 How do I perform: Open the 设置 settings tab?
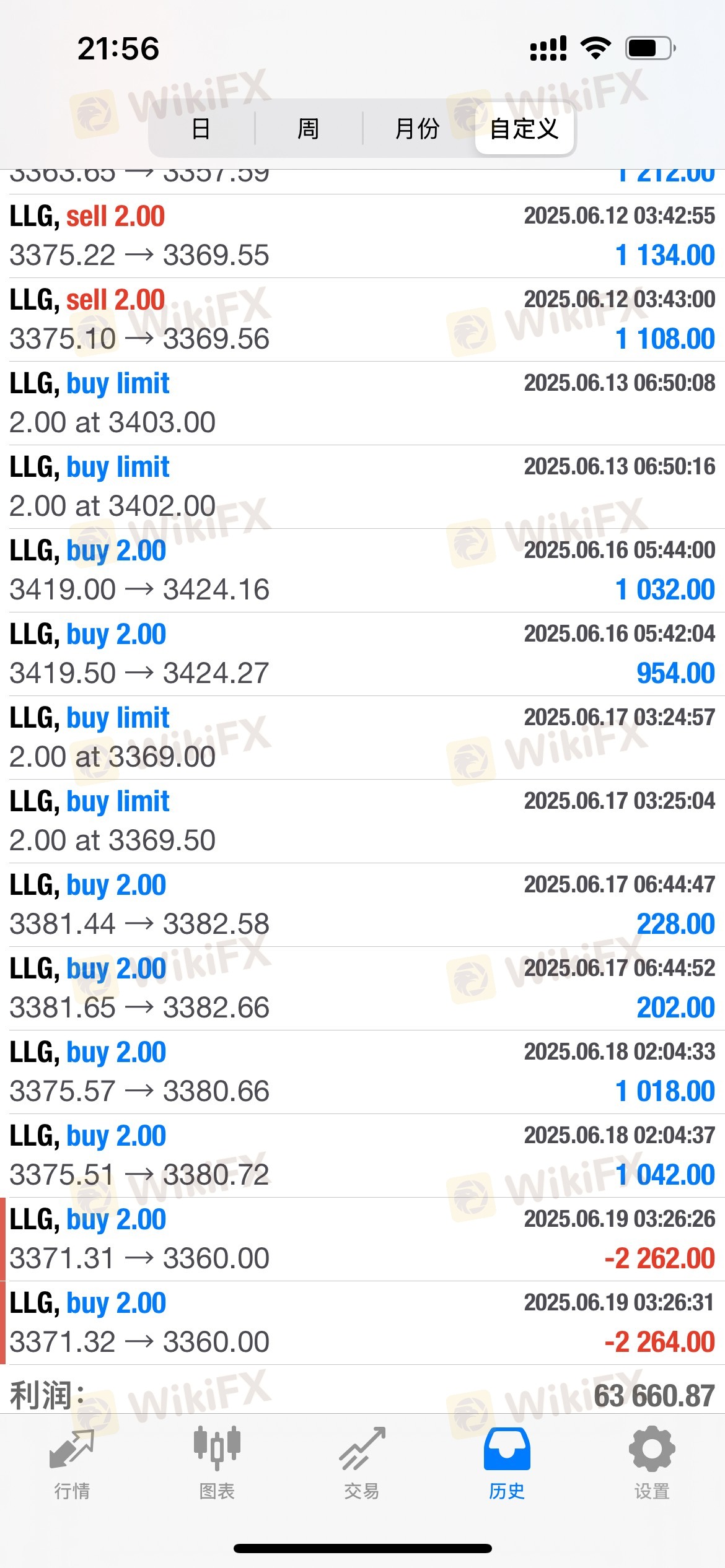(x=652, y=1464)
